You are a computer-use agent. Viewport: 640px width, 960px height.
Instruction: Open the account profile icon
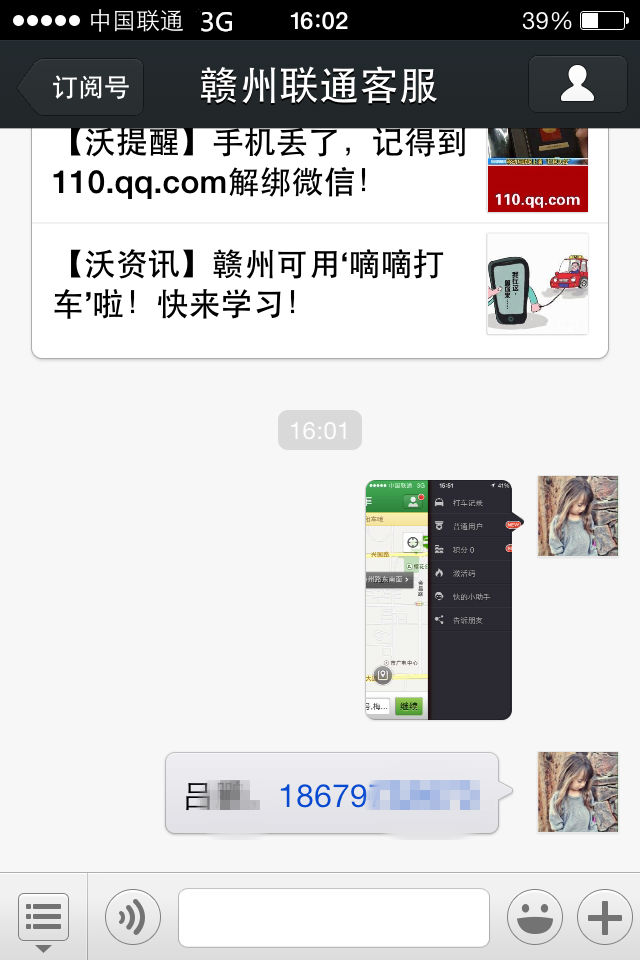tap(578, 84)
